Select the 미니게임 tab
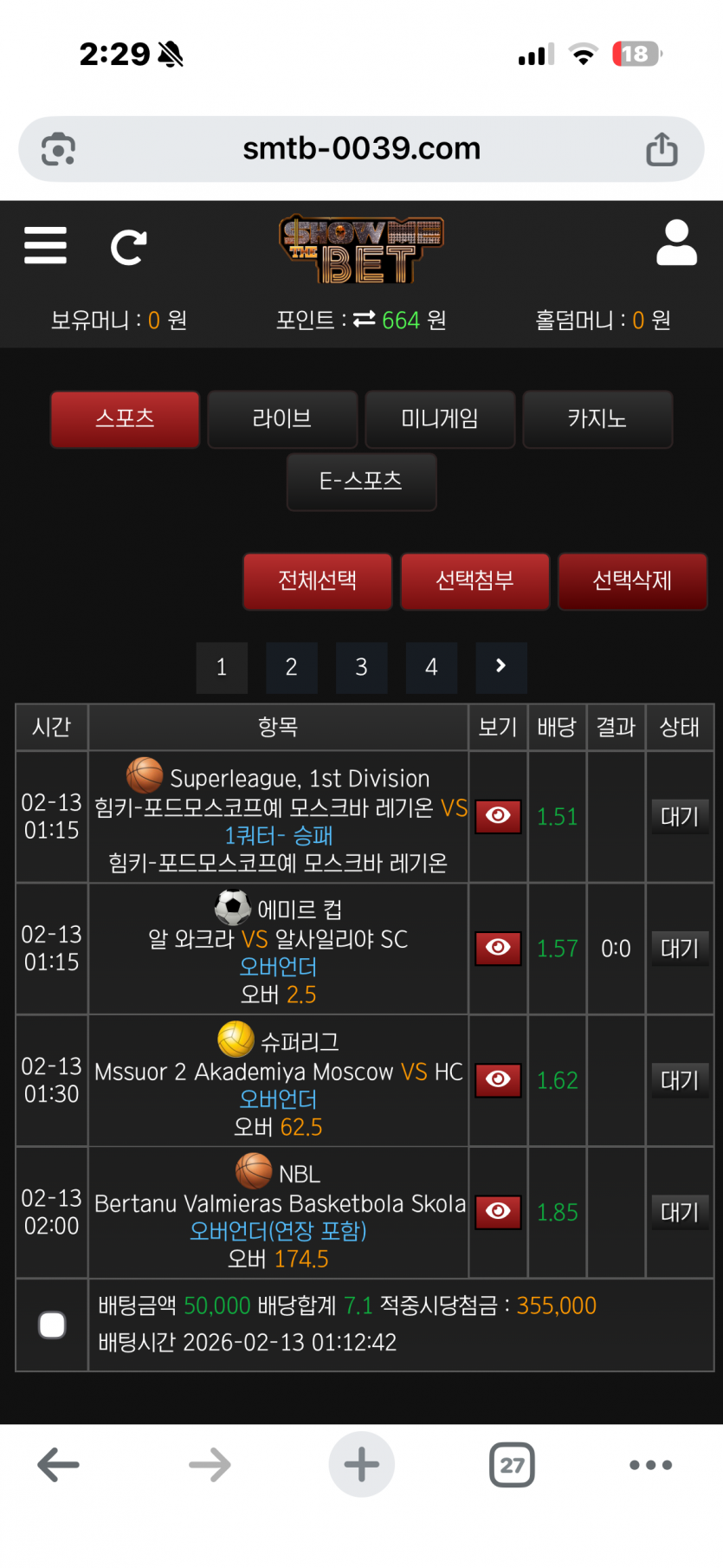723x1568 pixels. click(x=440, y=419)
